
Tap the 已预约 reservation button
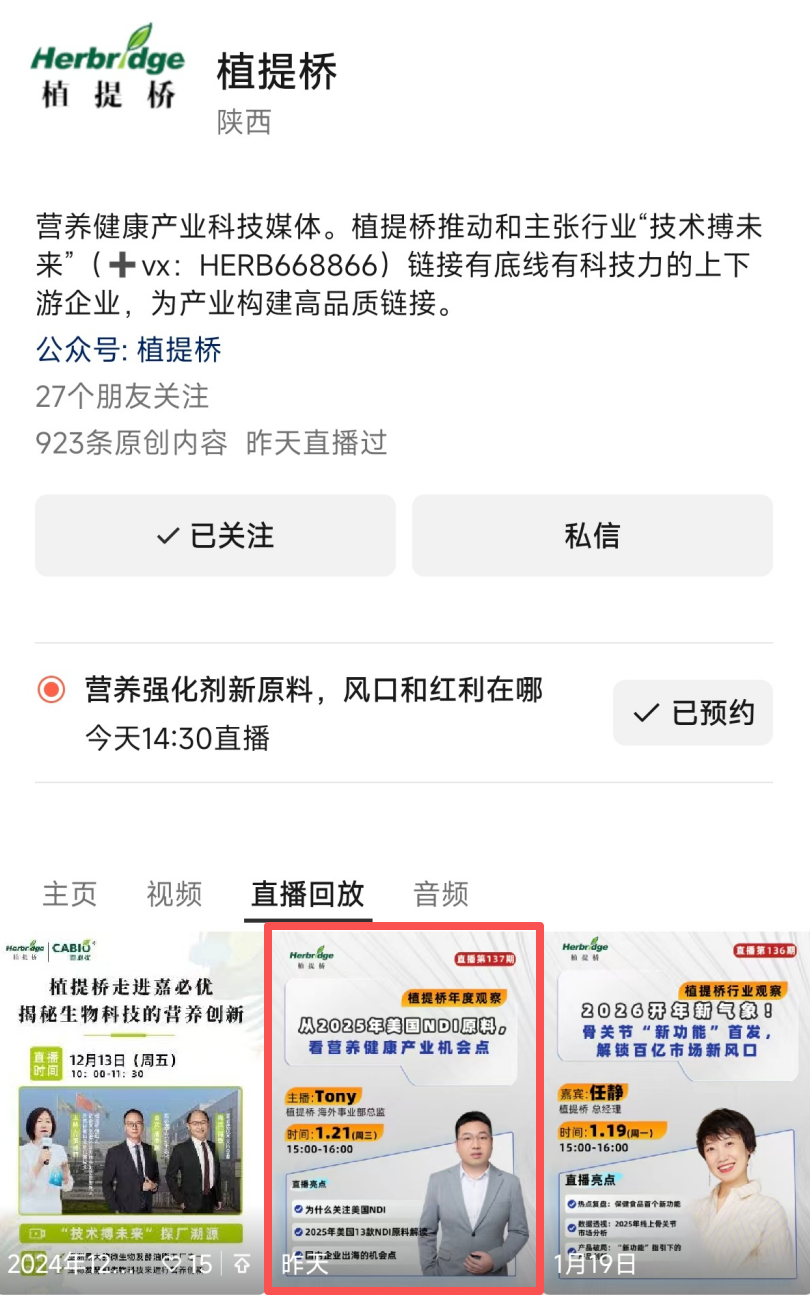(x=692, y=713)
